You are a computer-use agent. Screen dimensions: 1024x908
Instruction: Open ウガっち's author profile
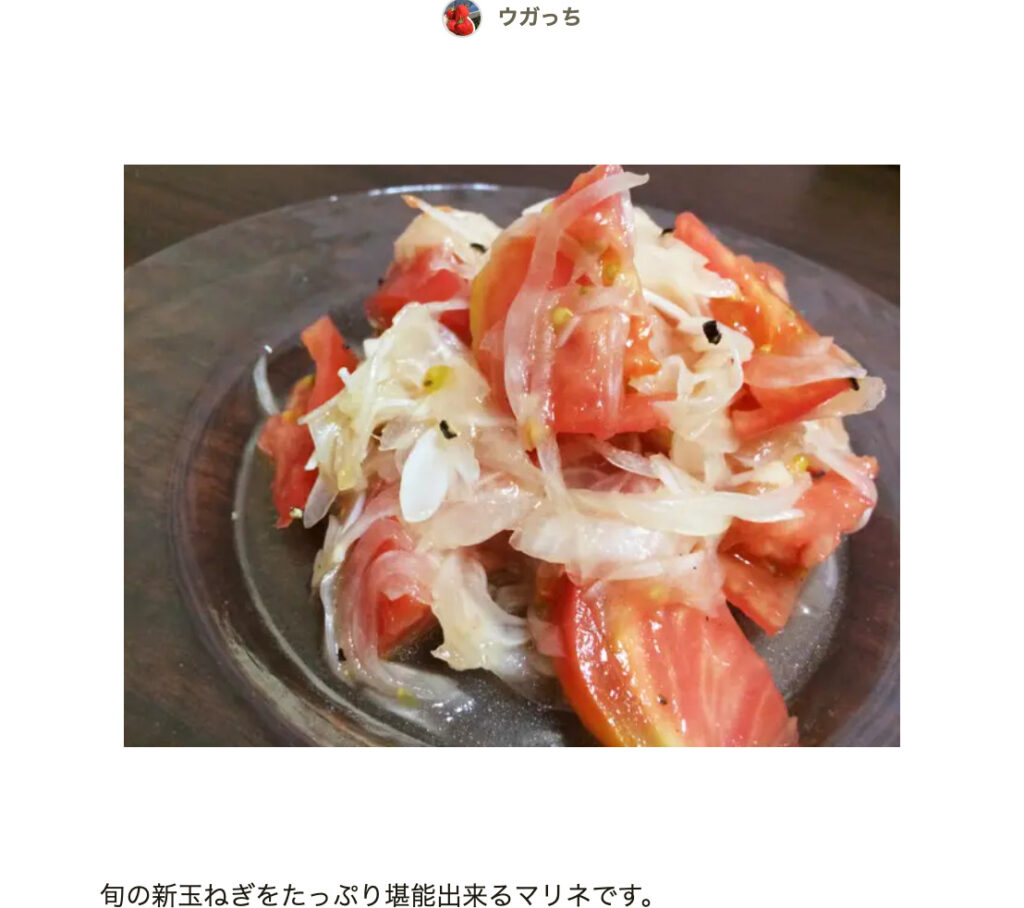[x=538, y=18]
